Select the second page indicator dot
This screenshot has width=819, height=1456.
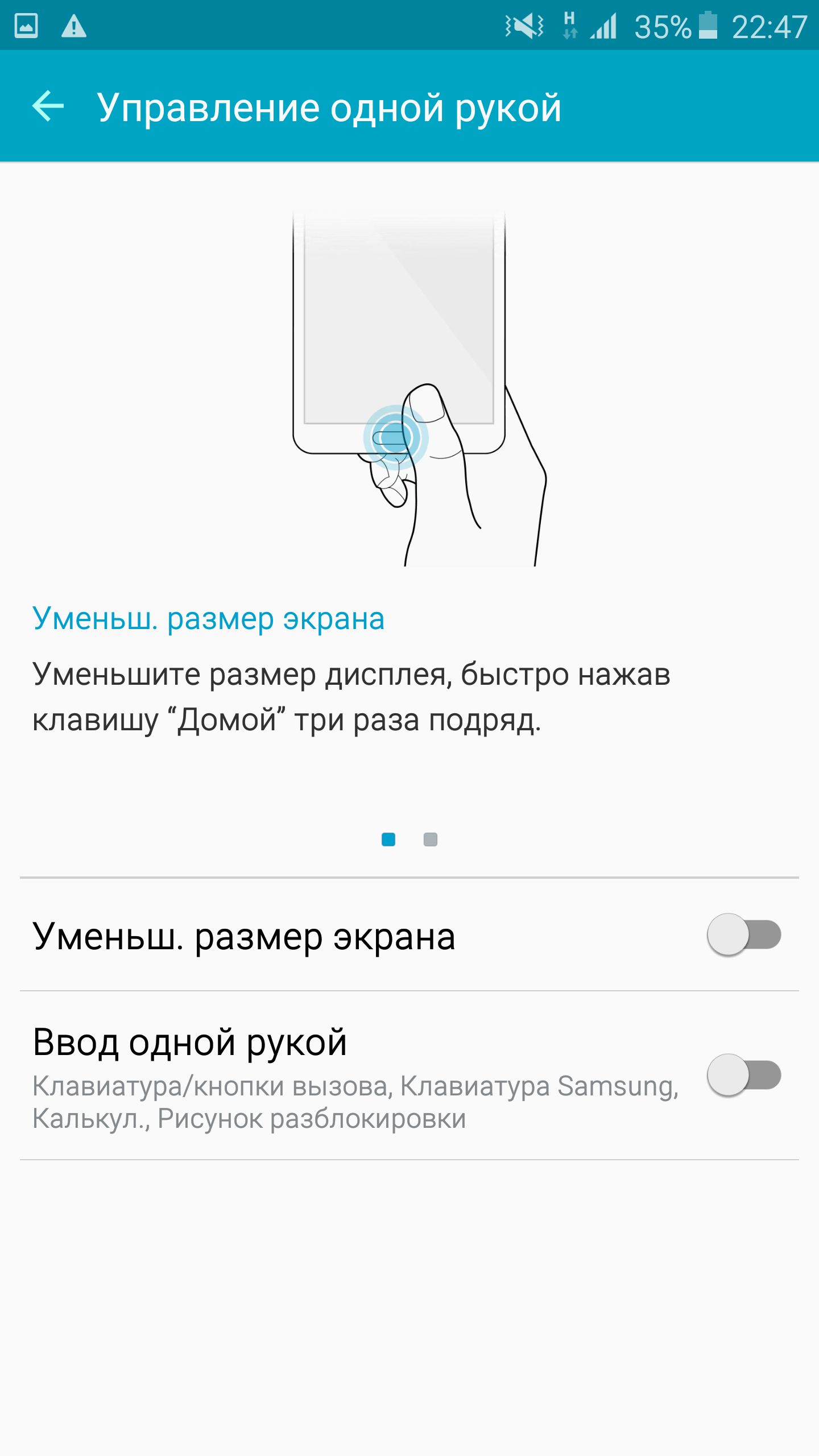[x=431, y=839]
